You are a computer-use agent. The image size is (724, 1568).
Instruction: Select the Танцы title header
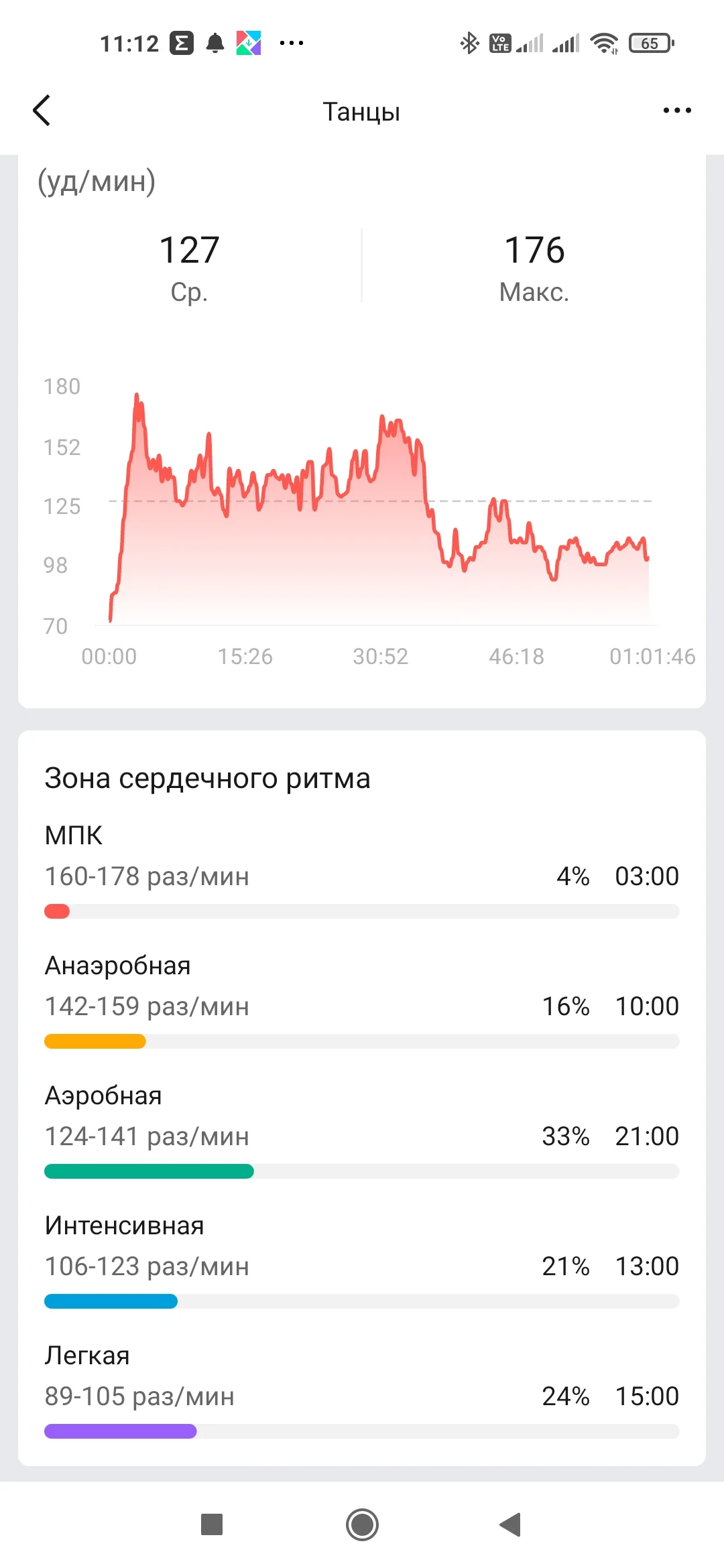(362, 111)
